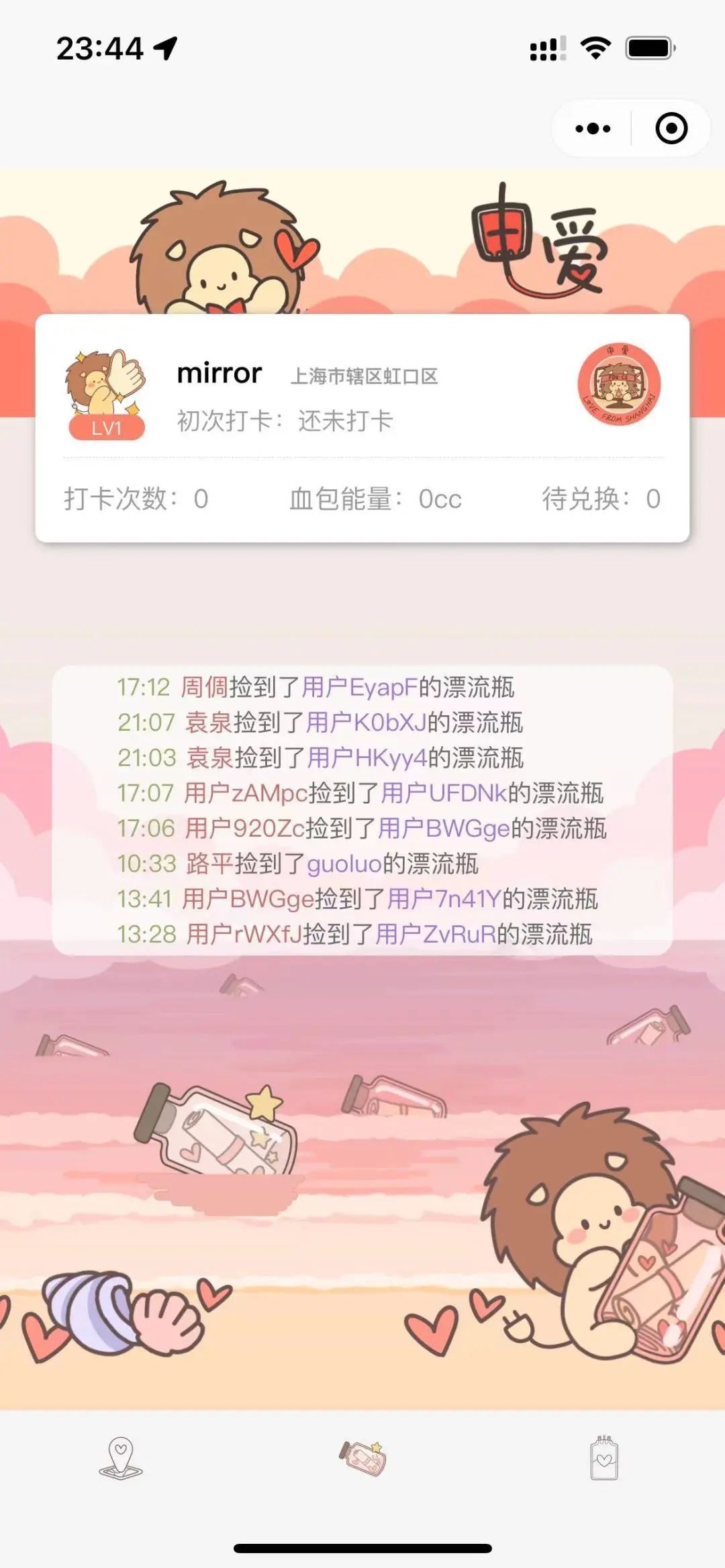725x1568 pixels.
Task: Open the mini program more options menu
Action: click(593, 128)
